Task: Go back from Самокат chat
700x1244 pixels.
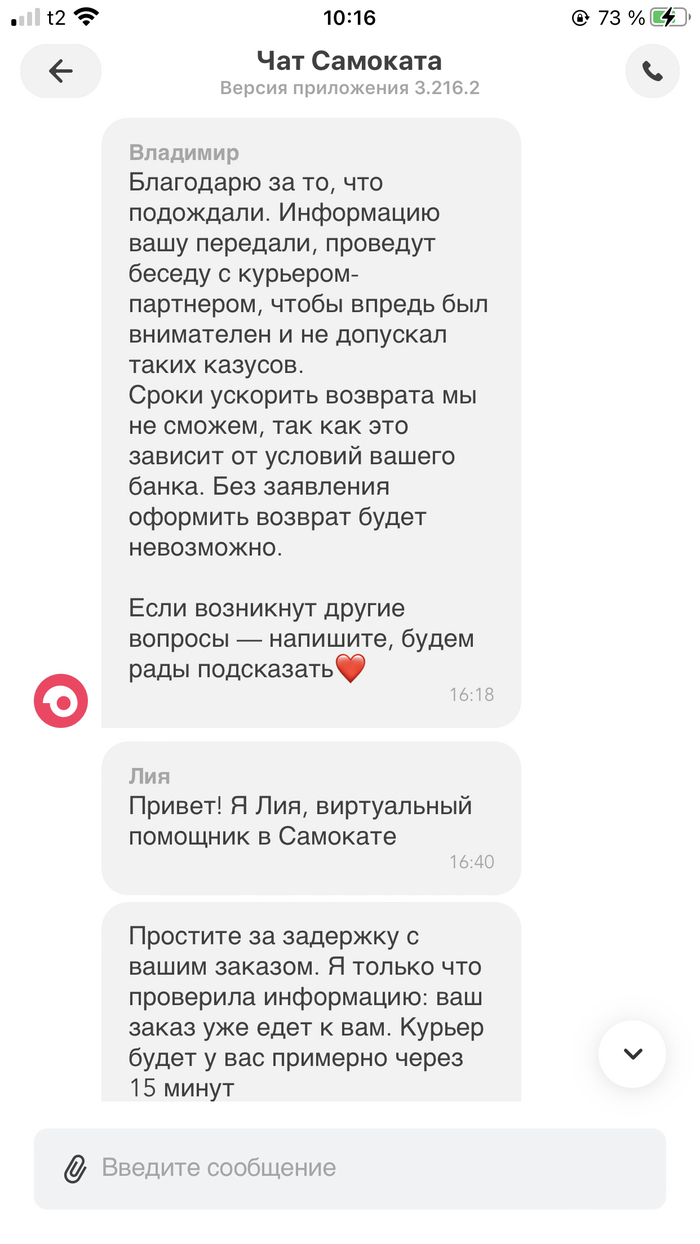Action: tap(61, 71)
